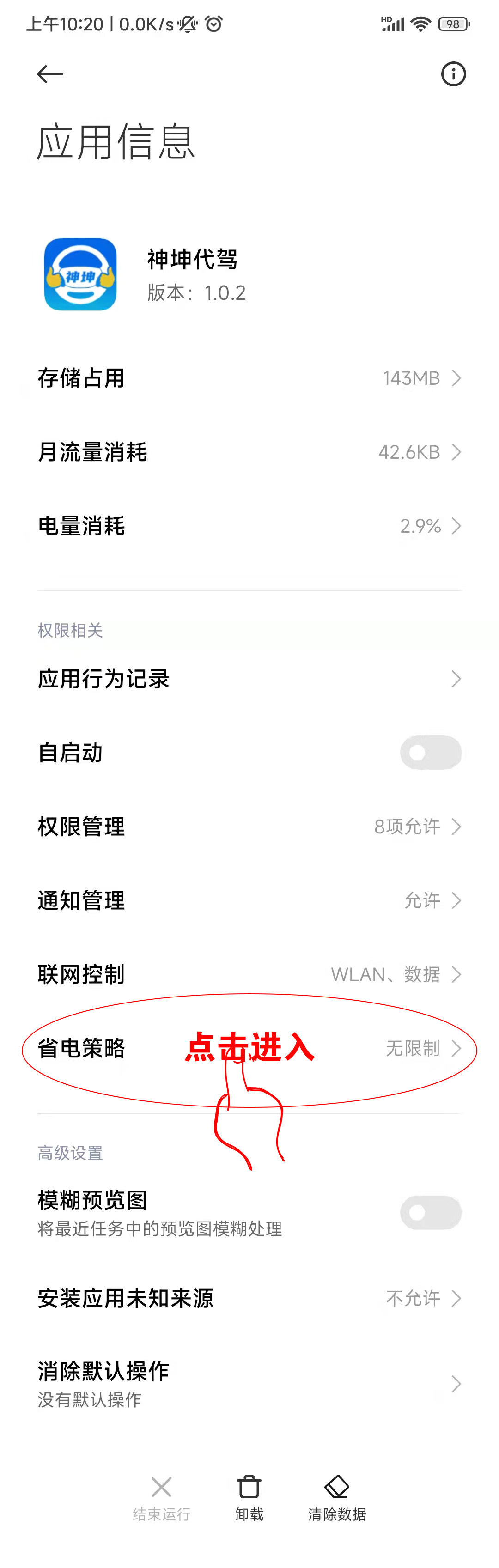The width and height of the screenshot is (499, 1568).
Task: Tap 清除数据 to clear app data
Action: [336, 1497]
